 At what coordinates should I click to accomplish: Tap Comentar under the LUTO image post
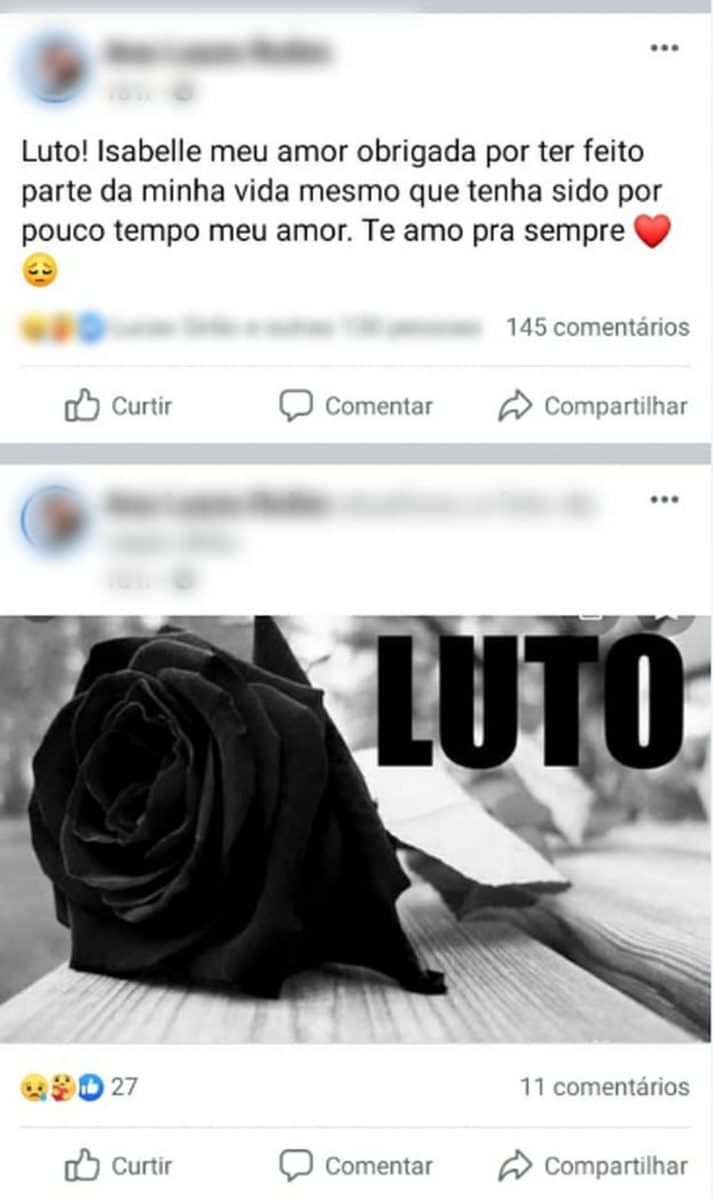click(355, 1166)
